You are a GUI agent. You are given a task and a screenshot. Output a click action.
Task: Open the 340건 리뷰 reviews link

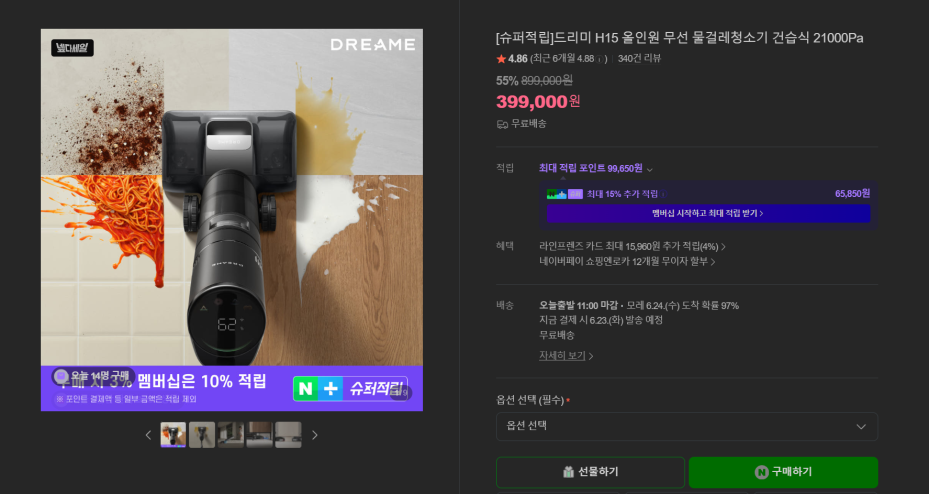pos(639,59)
